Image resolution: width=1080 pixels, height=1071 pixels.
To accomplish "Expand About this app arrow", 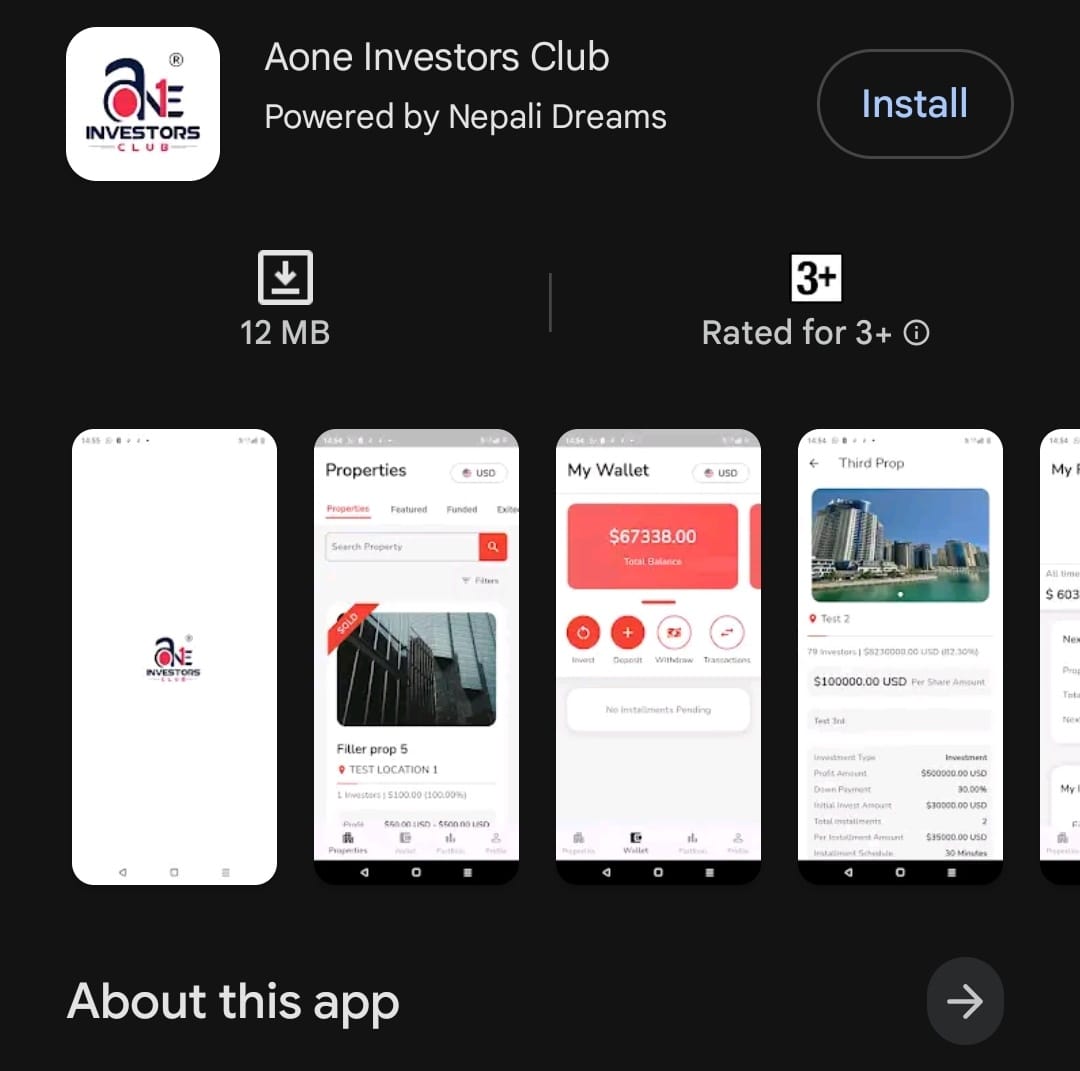I will click(964, 1001).
